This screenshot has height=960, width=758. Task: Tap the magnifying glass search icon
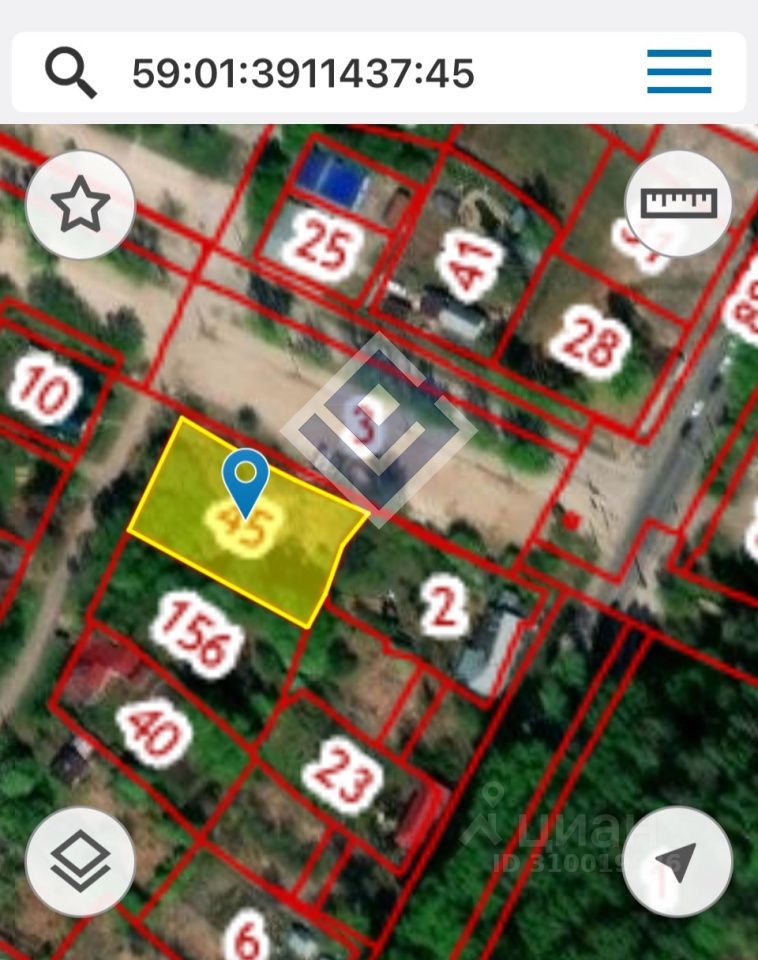(70, 72)
